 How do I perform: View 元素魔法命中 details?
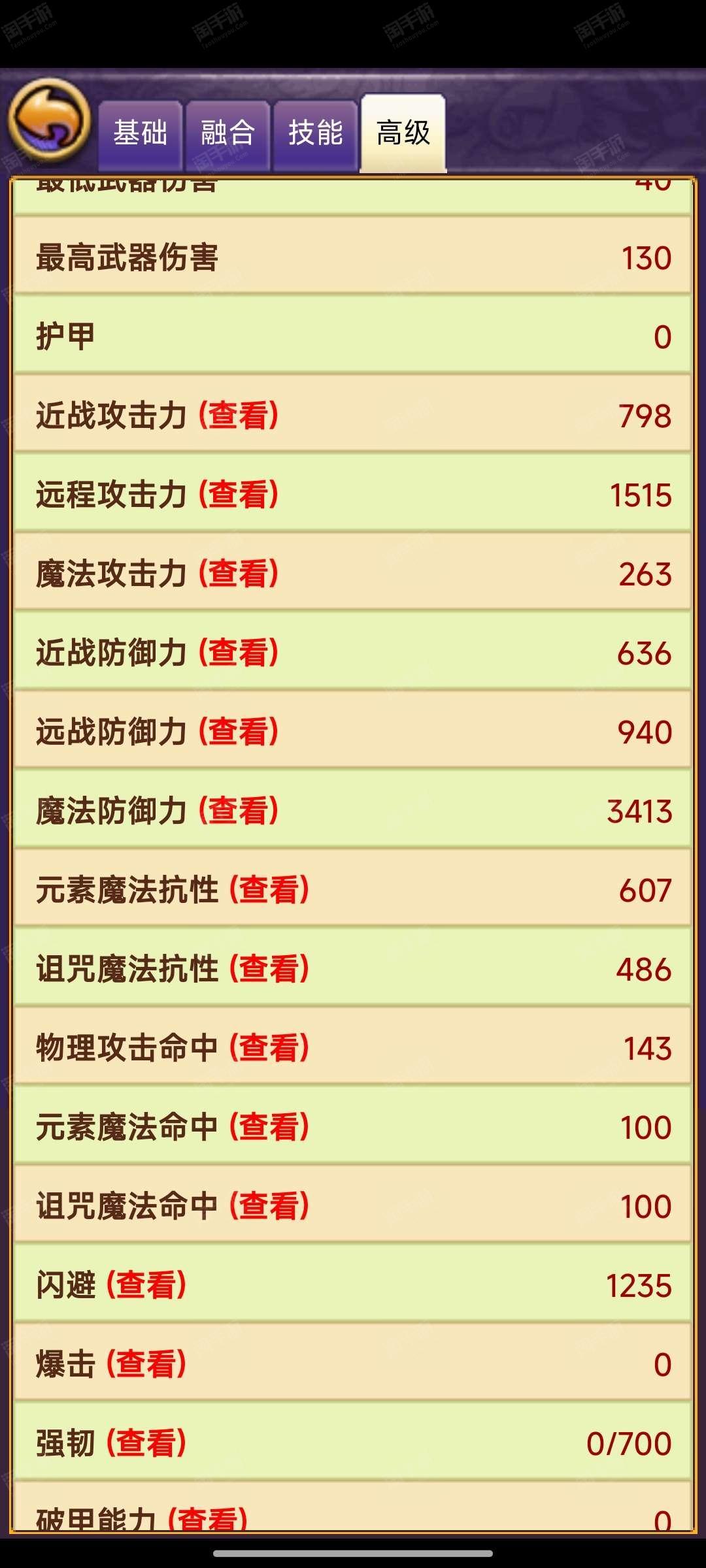(x=269, y=1127)
